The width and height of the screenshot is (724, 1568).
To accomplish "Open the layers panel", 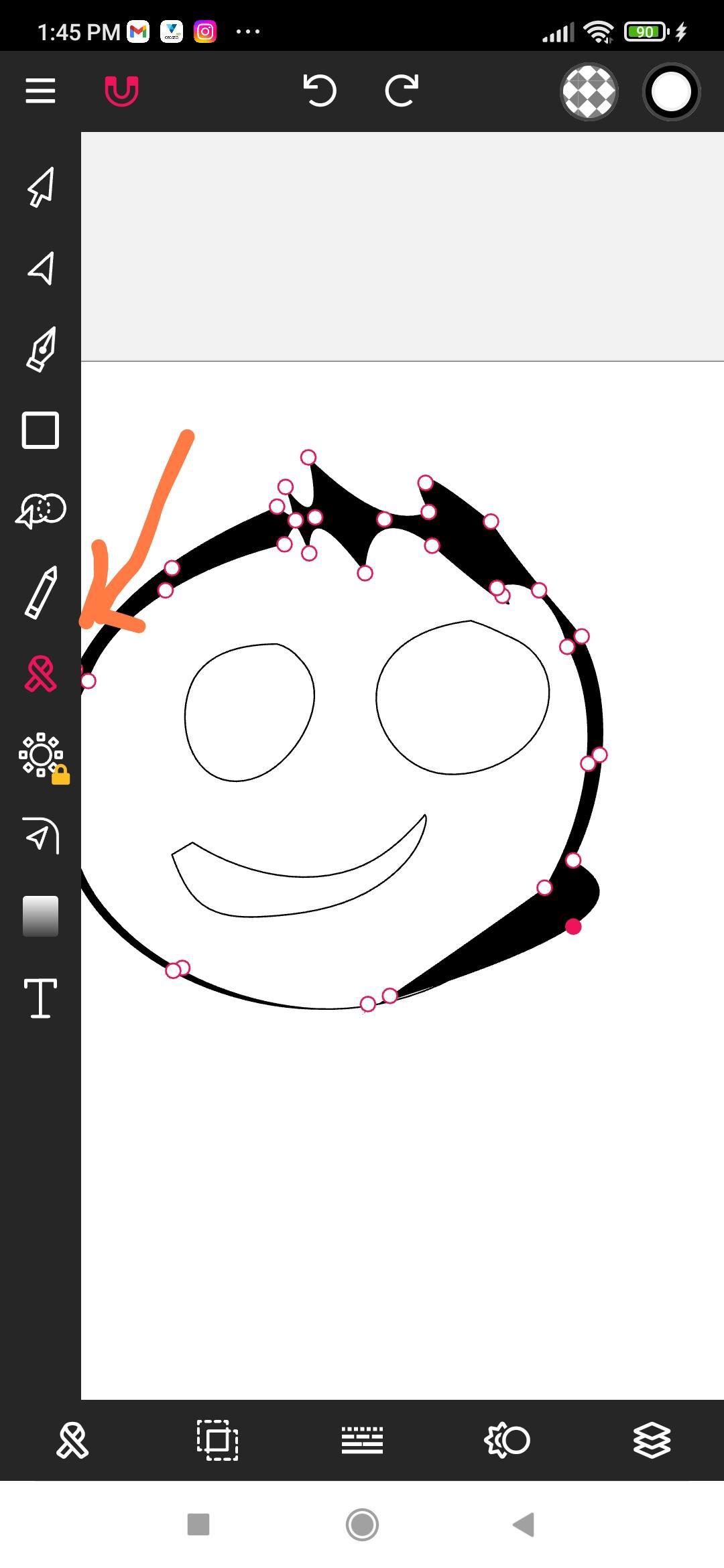I will coord(652,1440).
